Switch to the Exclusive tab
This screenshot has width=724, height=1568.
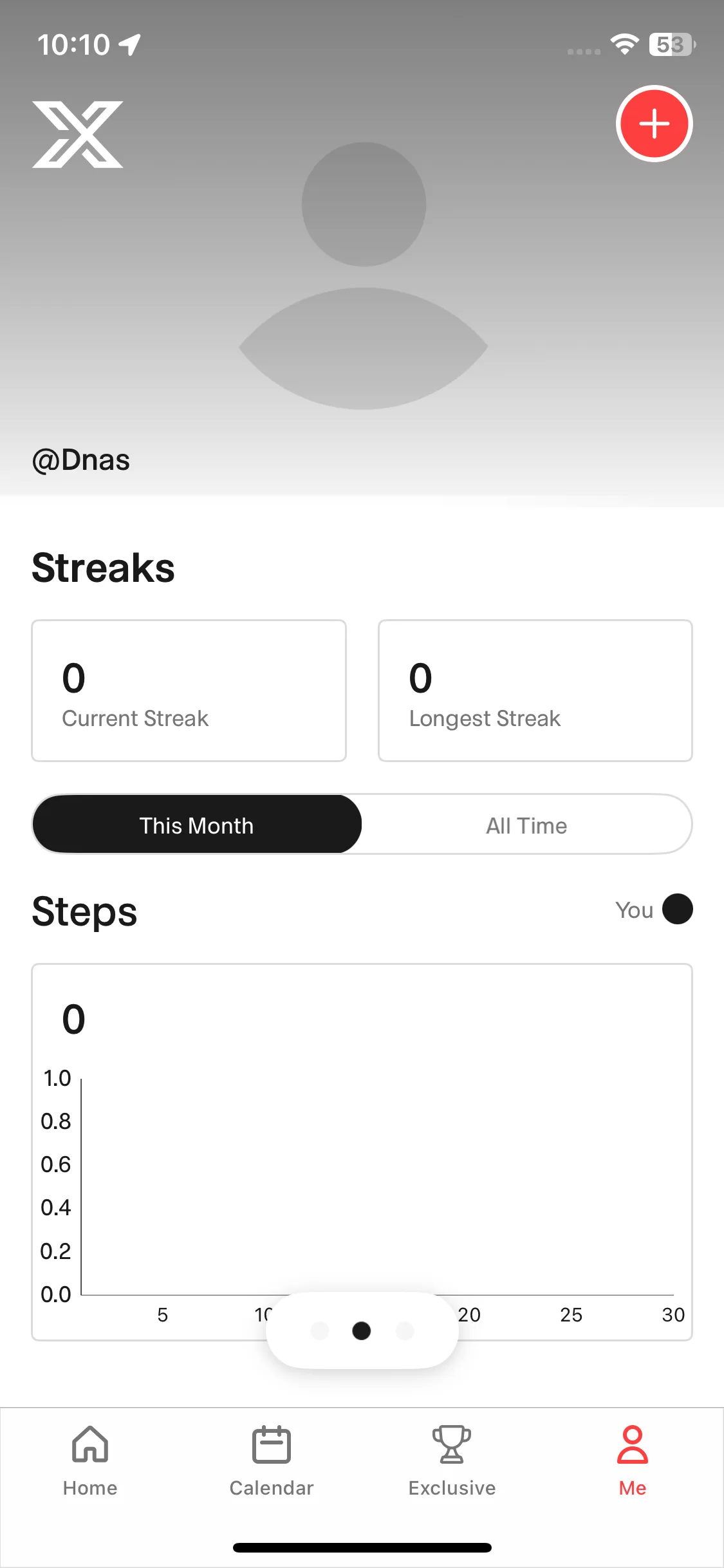tap(452, 1461)
